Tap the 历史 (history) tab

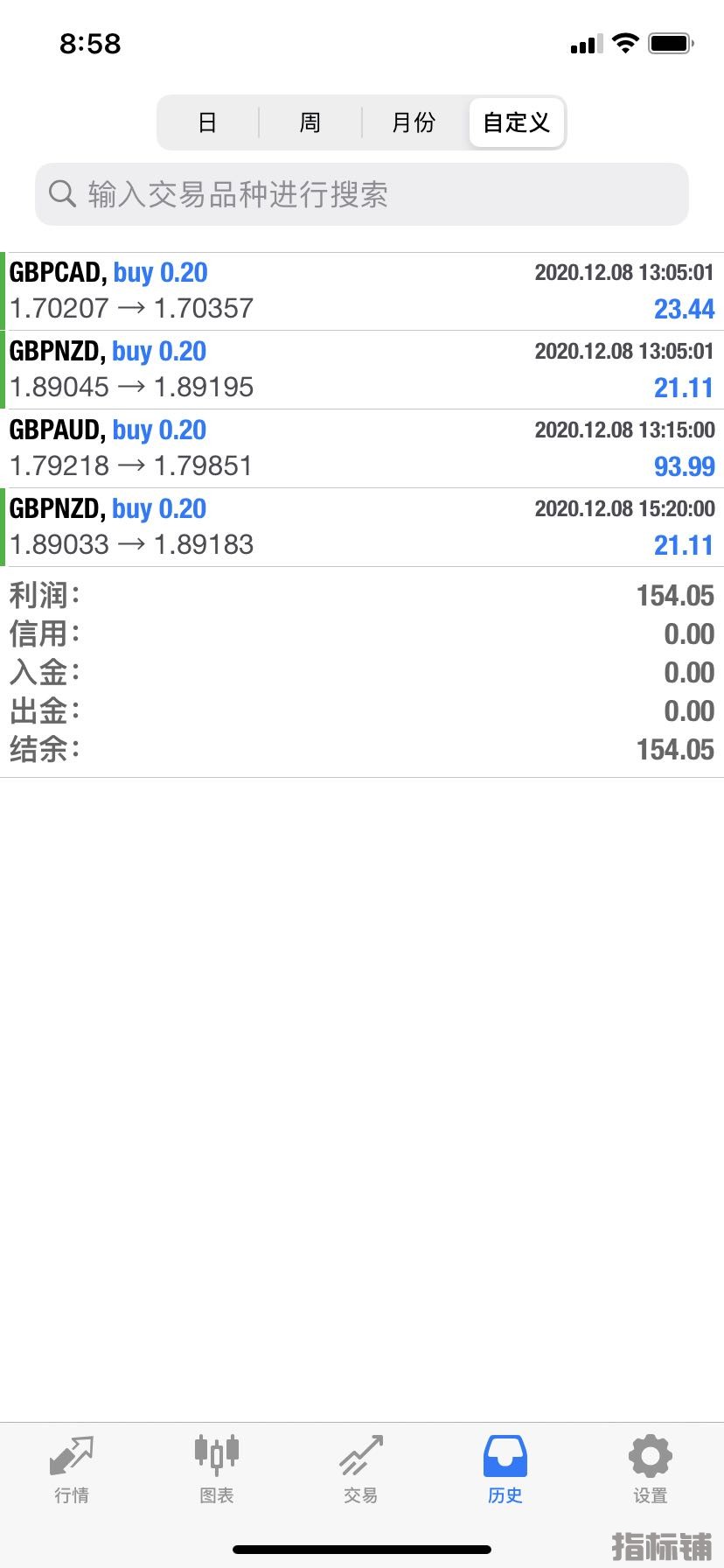(x=505, y=1471)
